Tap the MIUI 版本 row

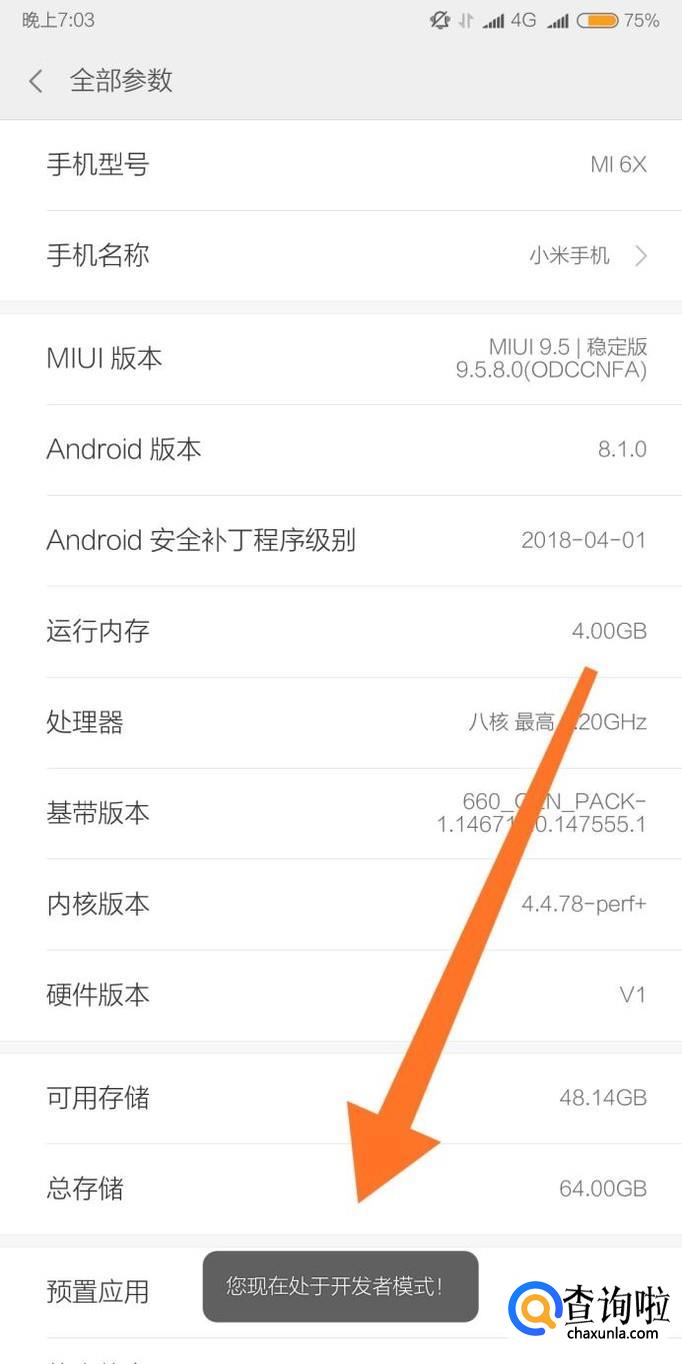click(x=340, y=359)
